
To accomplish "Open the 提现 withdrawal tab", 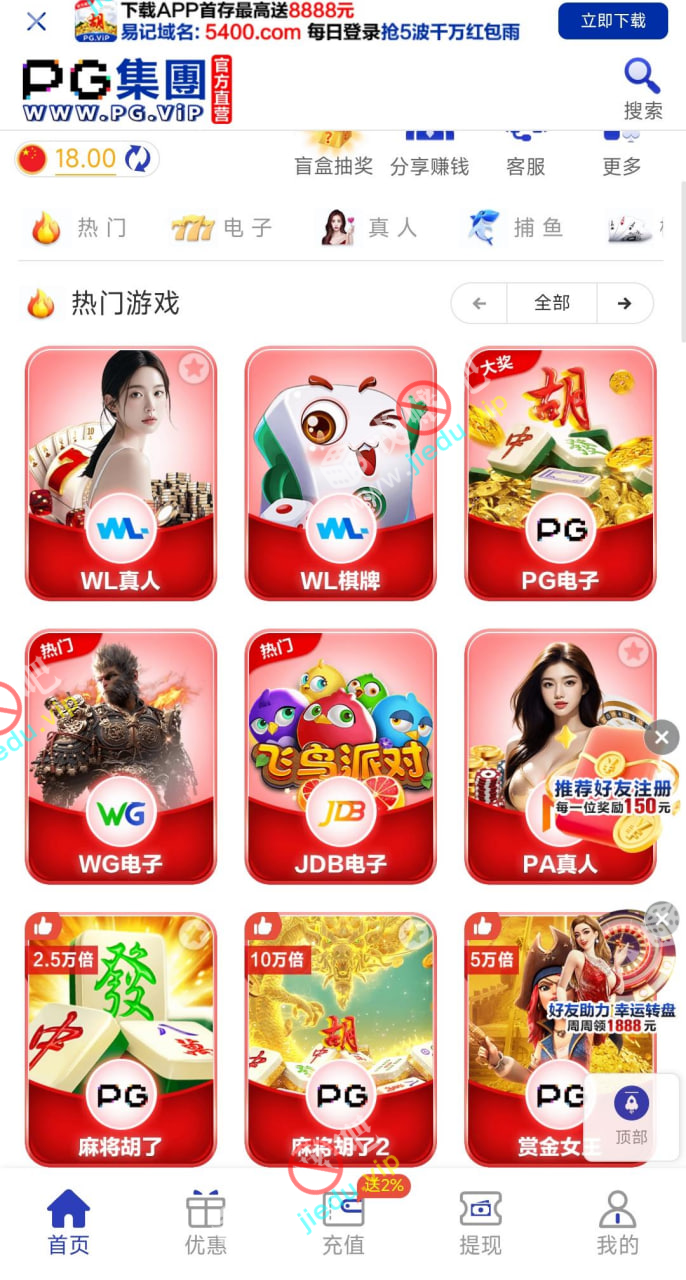I will click(480, 1222).
